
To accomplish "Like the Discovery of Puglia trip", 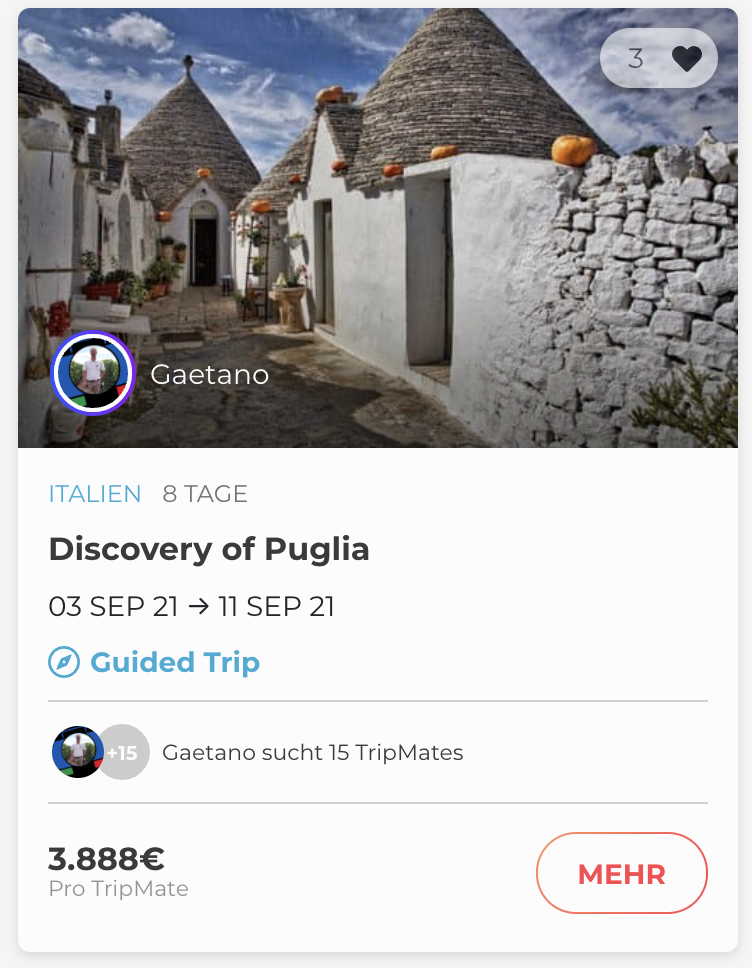I will coord(685,59).
